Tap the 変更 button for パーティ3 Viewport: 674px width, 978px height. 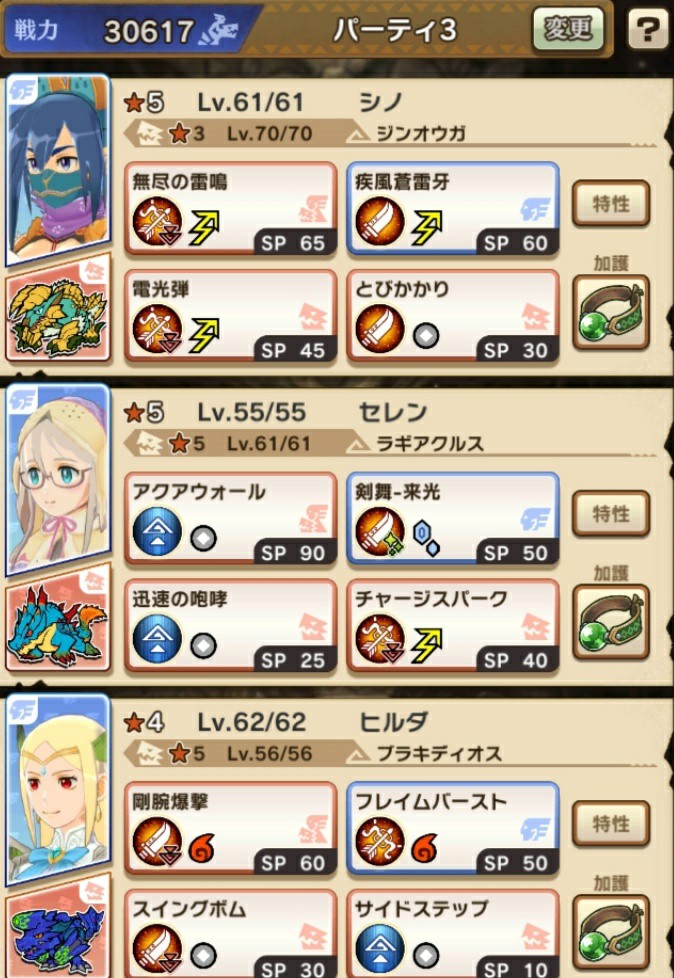(x=568, y=29)
